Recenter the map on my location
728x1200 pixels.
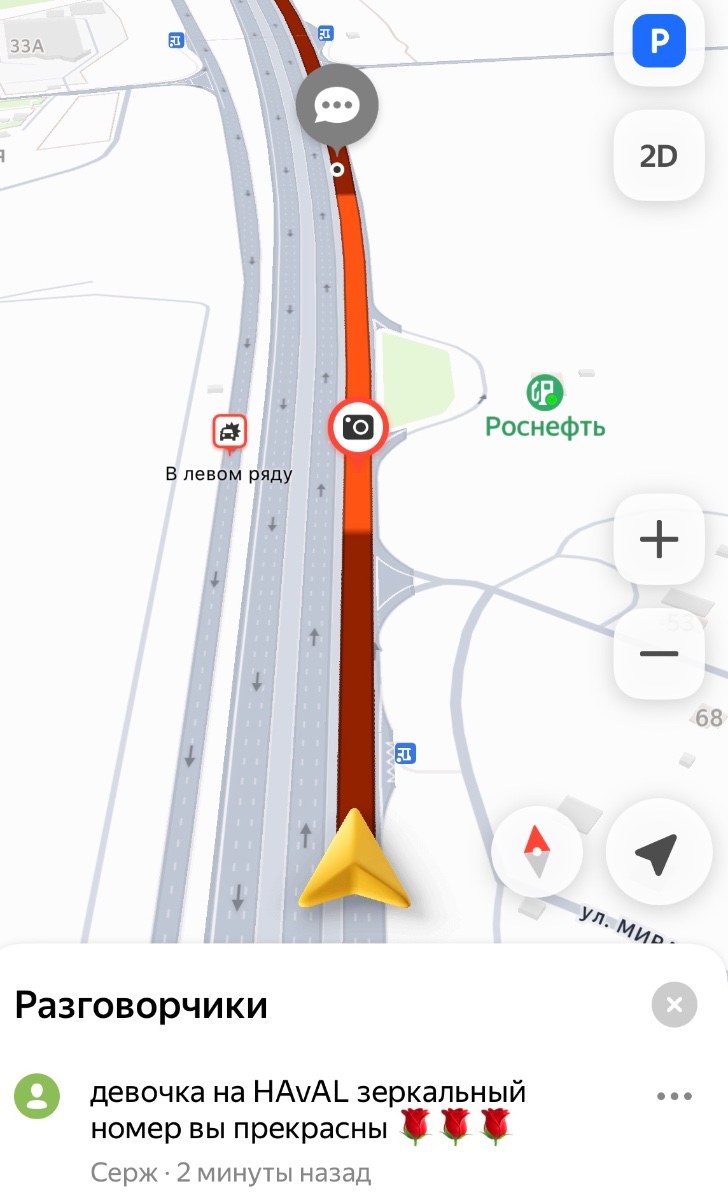click(x=656, y=853)
